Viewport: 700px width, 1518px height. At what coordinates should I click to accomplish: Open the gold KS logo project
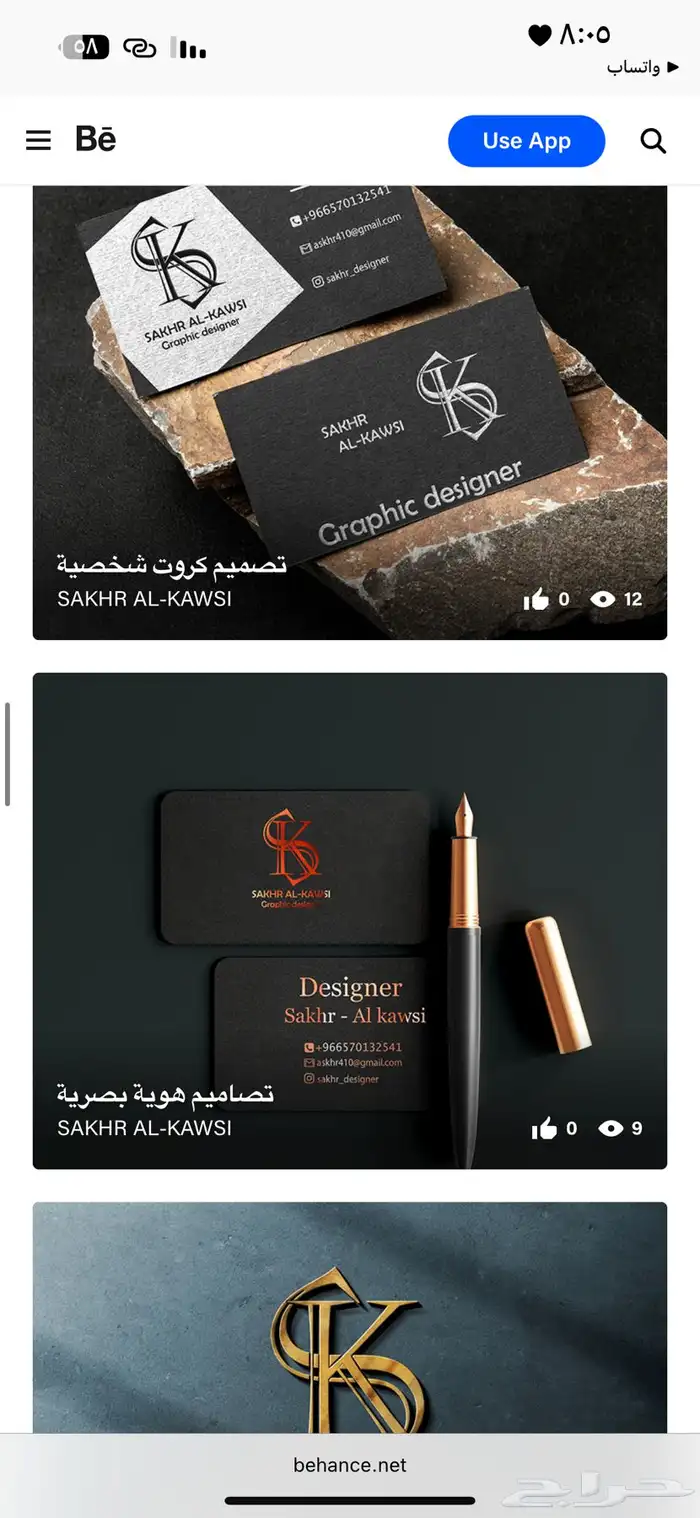click(350, 1318)
